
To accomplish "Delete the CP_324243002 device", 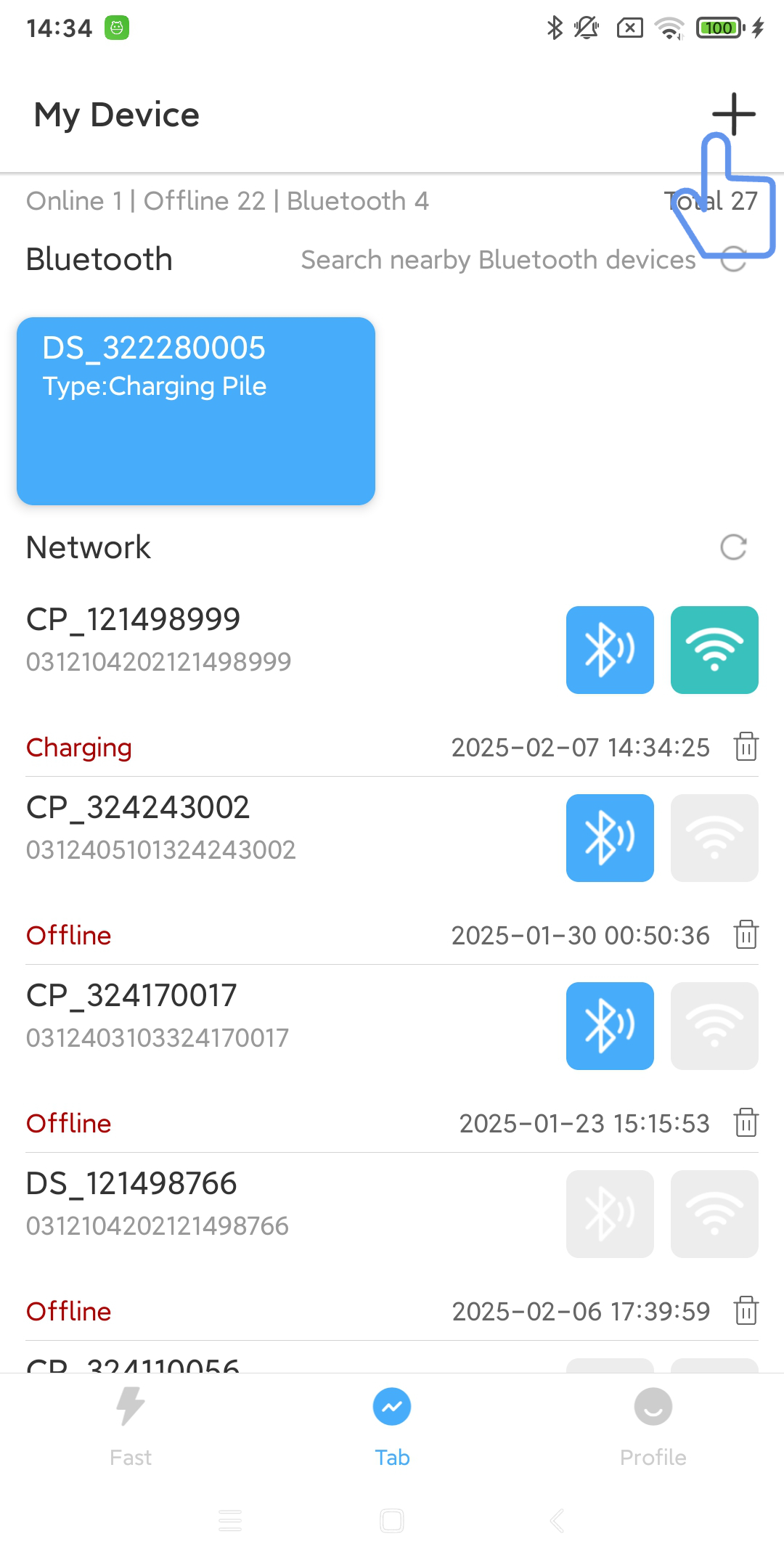I will 746,935.
